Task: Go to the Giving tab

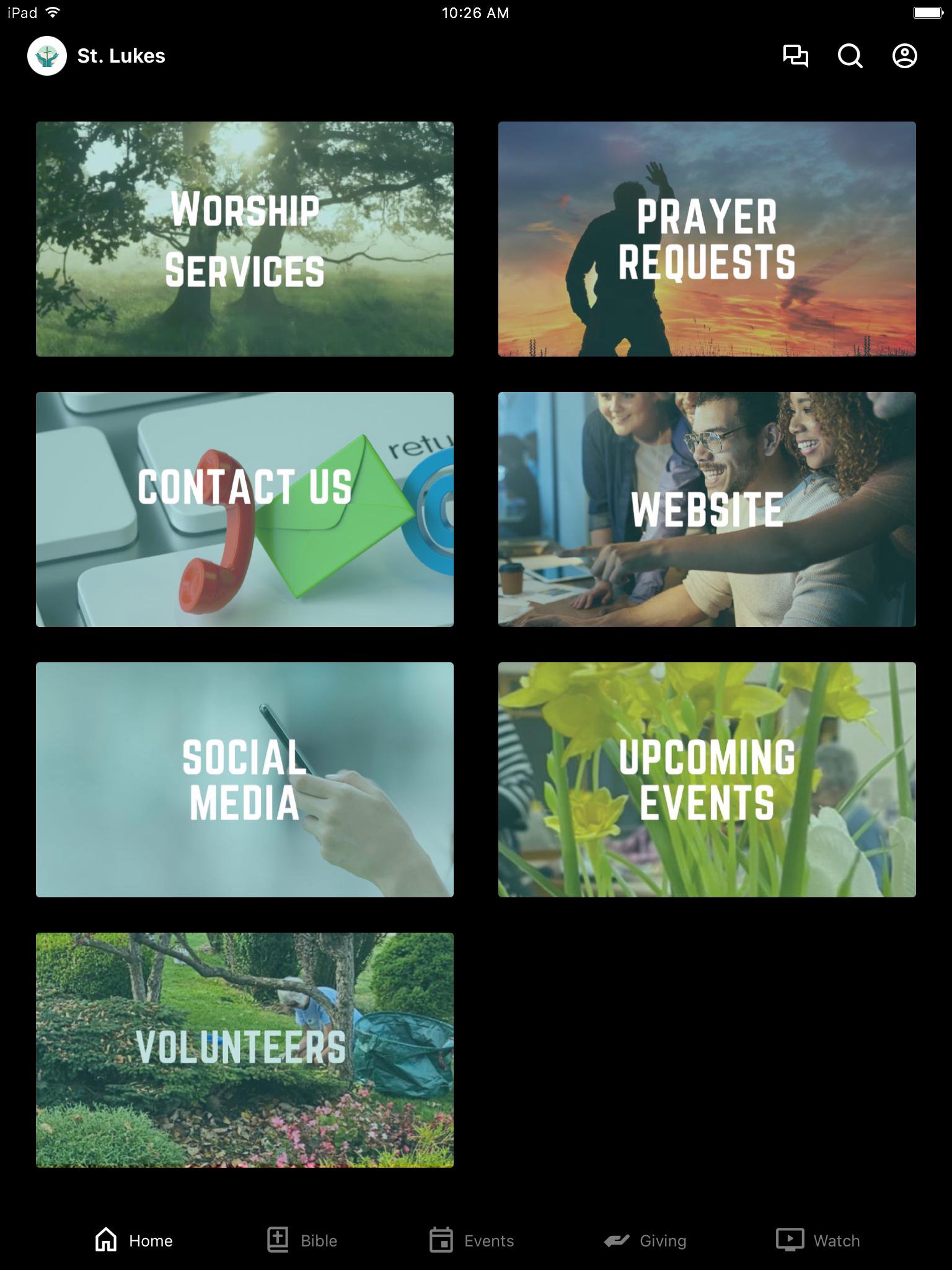Action: (645, 1240)
